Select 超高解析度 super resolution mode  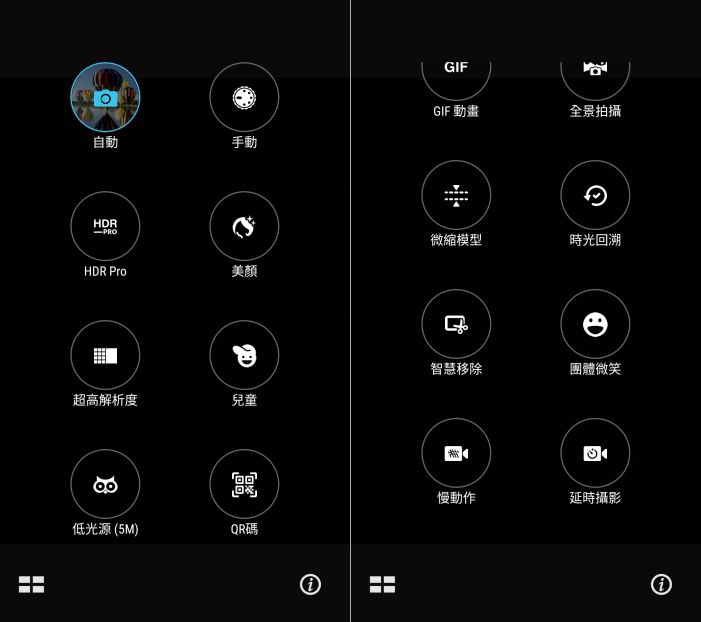click(x=105, y=355)
